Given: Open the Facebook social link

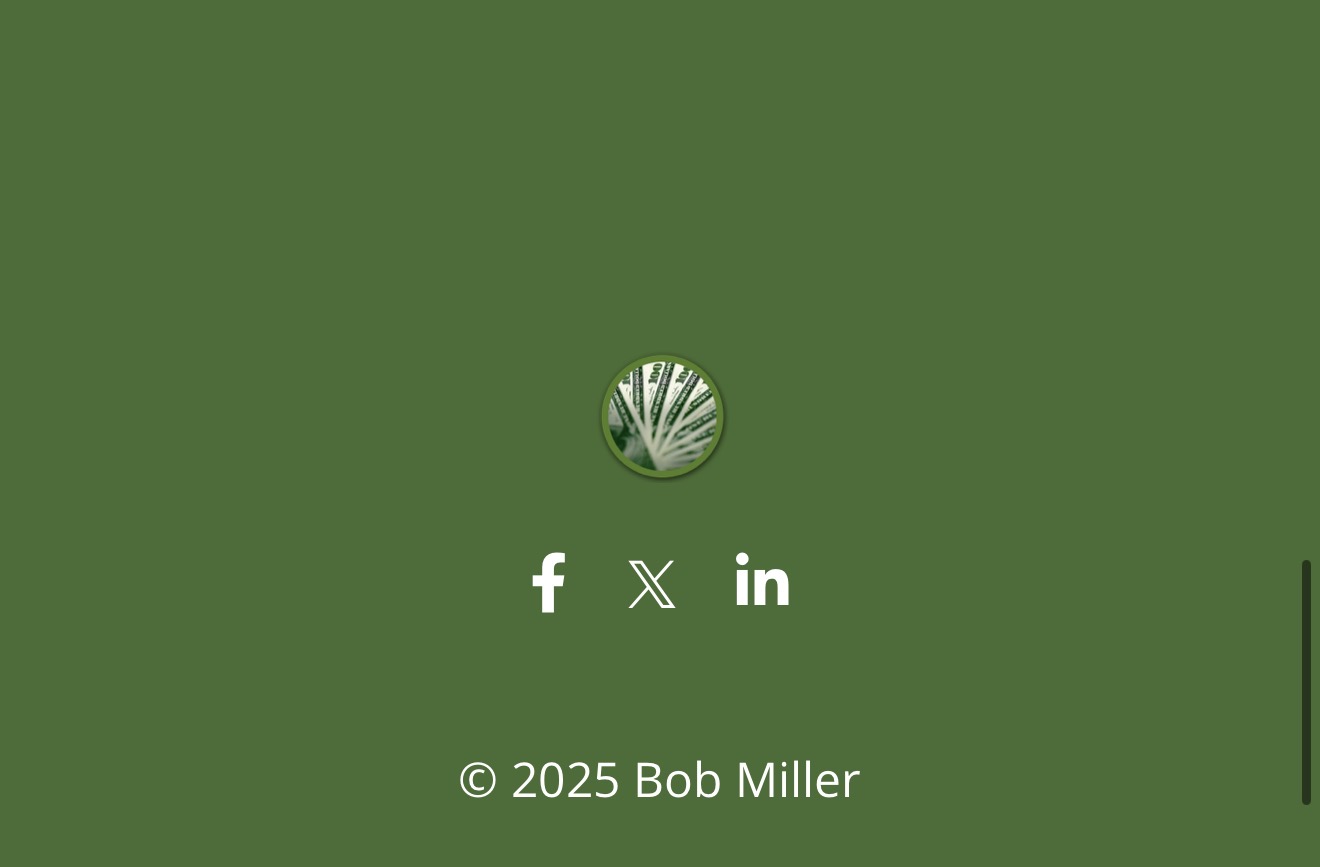Looking at the screenshot, I should coord(548,582).
